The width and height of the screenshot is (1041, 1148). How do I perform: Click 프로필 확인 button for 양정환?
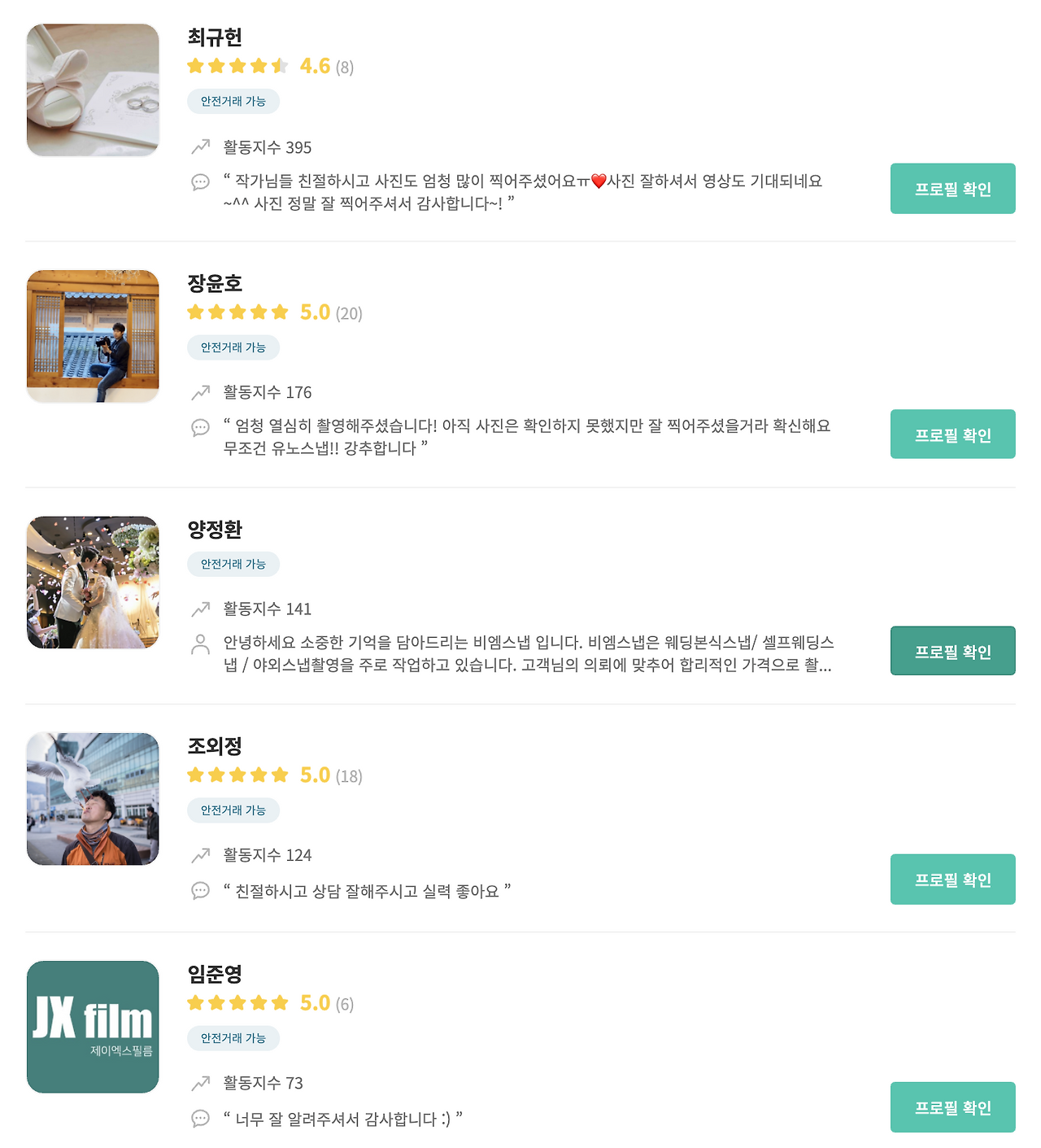[952, 650]
